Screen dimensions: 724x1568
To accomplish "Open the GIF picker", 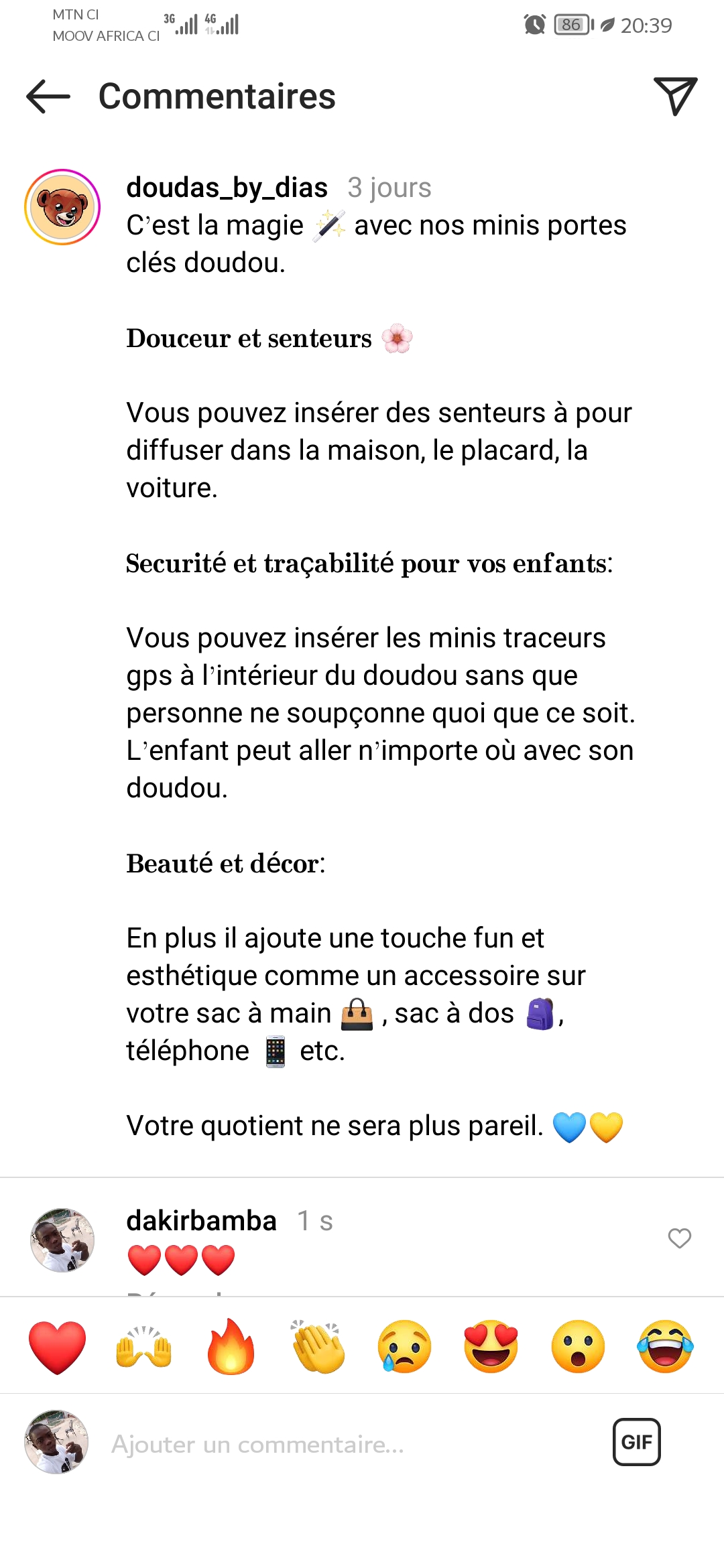I will (636, 1442).
